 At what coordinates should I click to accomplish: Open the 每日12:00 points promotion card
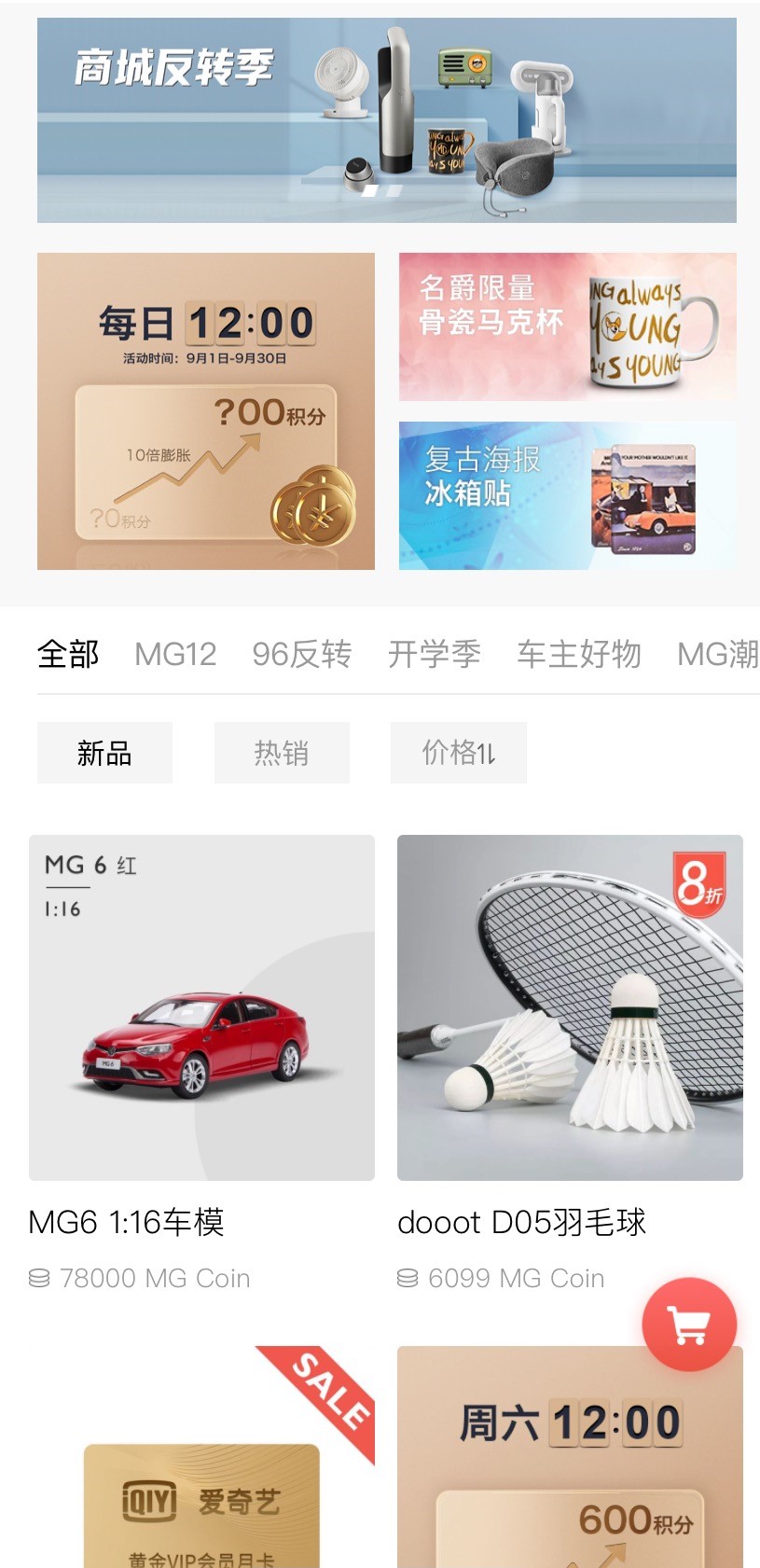pyautogui.click(x=206, y=411)
